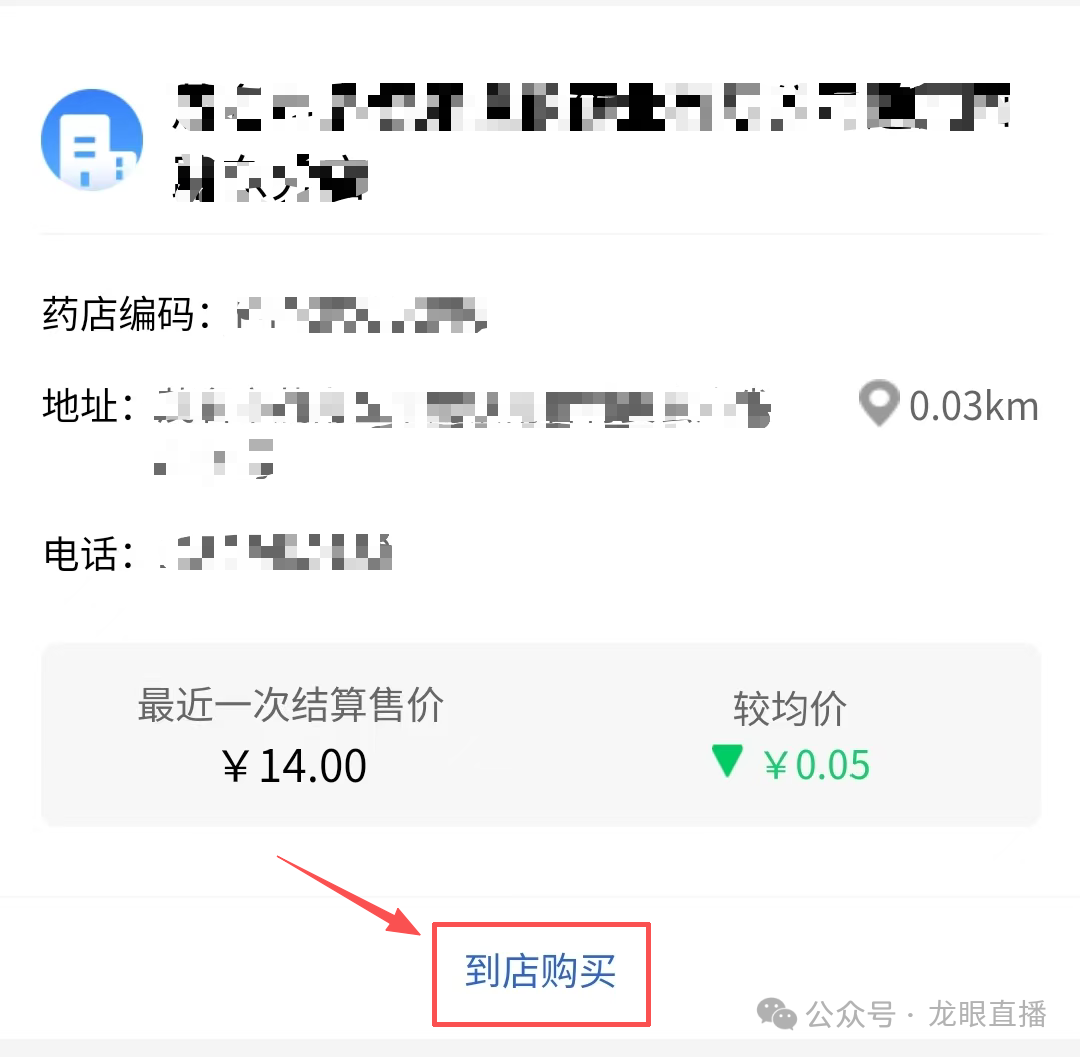The image size is (1080, 1057).
Task: Tap the 到店购买 button
Action: point(541,972)
